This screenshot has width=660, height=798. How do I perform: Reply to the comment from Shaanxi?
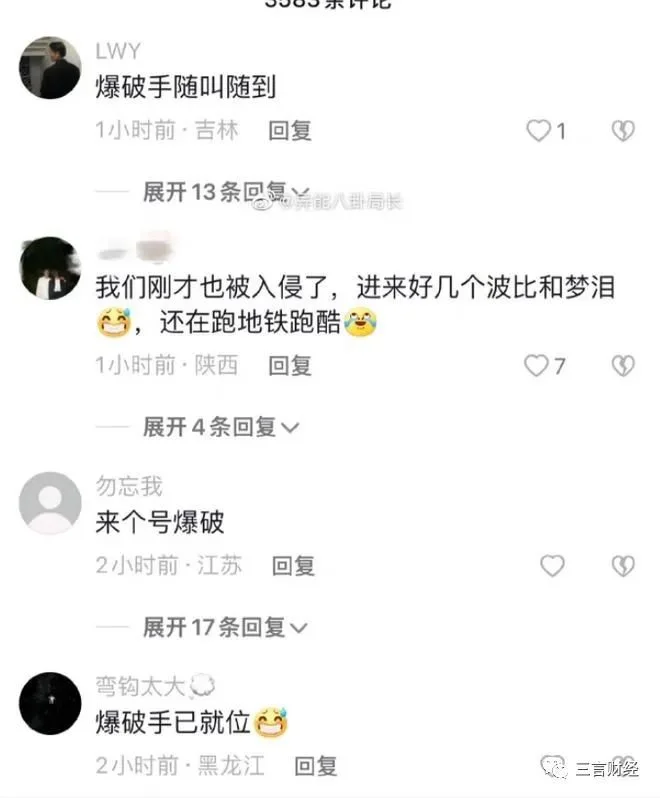291,366
